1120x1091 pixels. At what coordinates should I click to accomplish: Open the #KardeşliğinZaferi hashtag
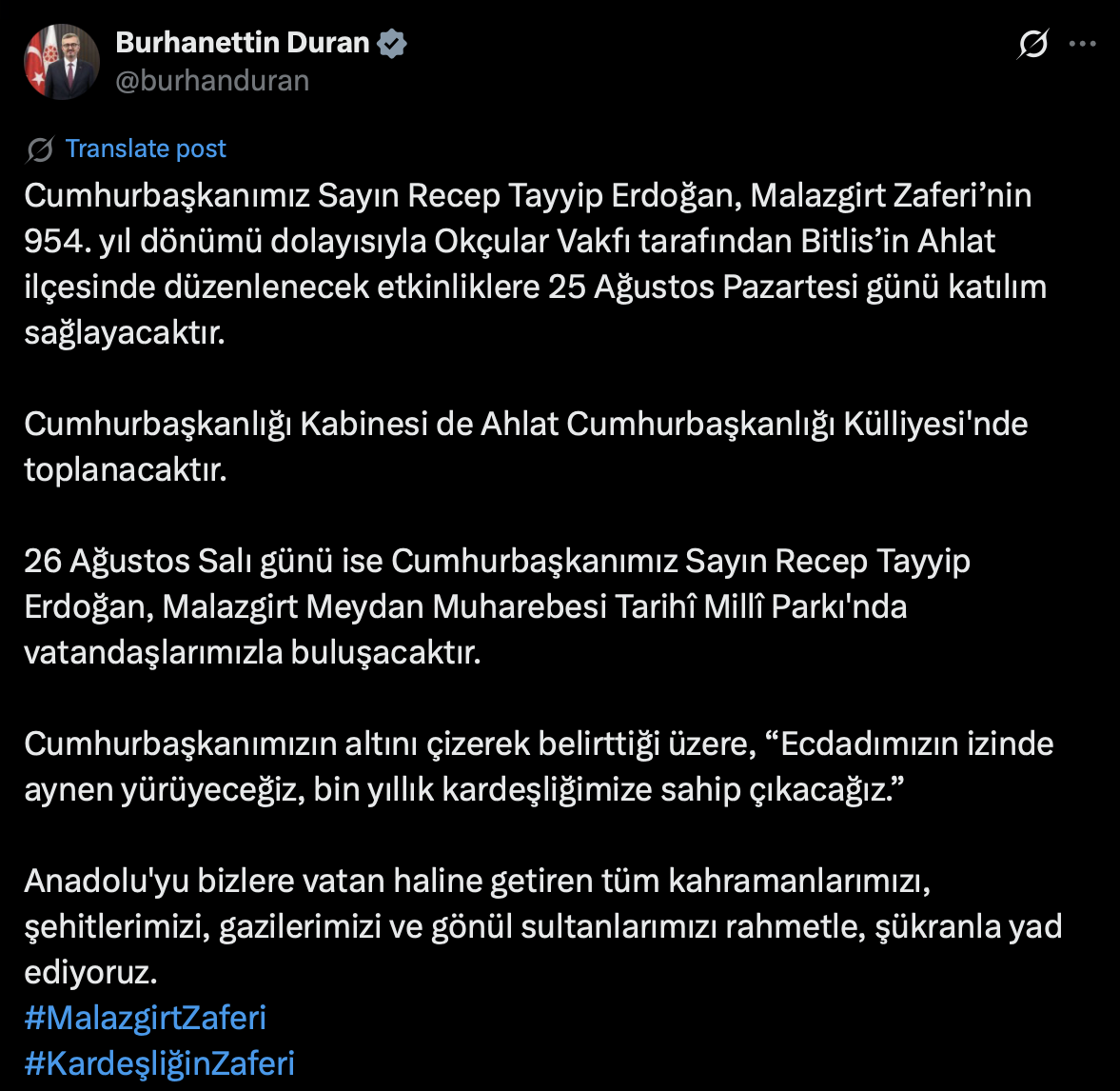pyautogui.click(x=159, y=1063)
